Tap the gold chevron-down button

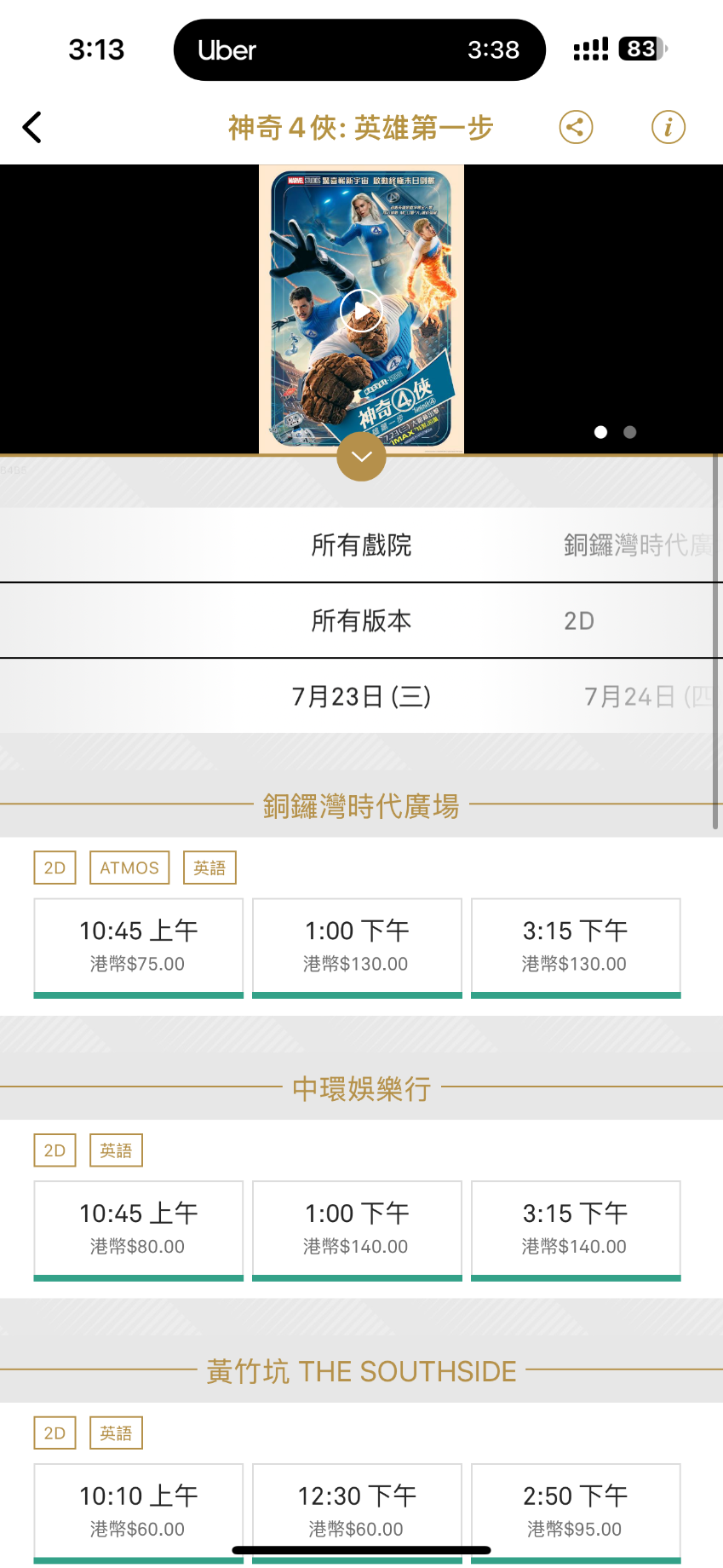tap(361, 457)
